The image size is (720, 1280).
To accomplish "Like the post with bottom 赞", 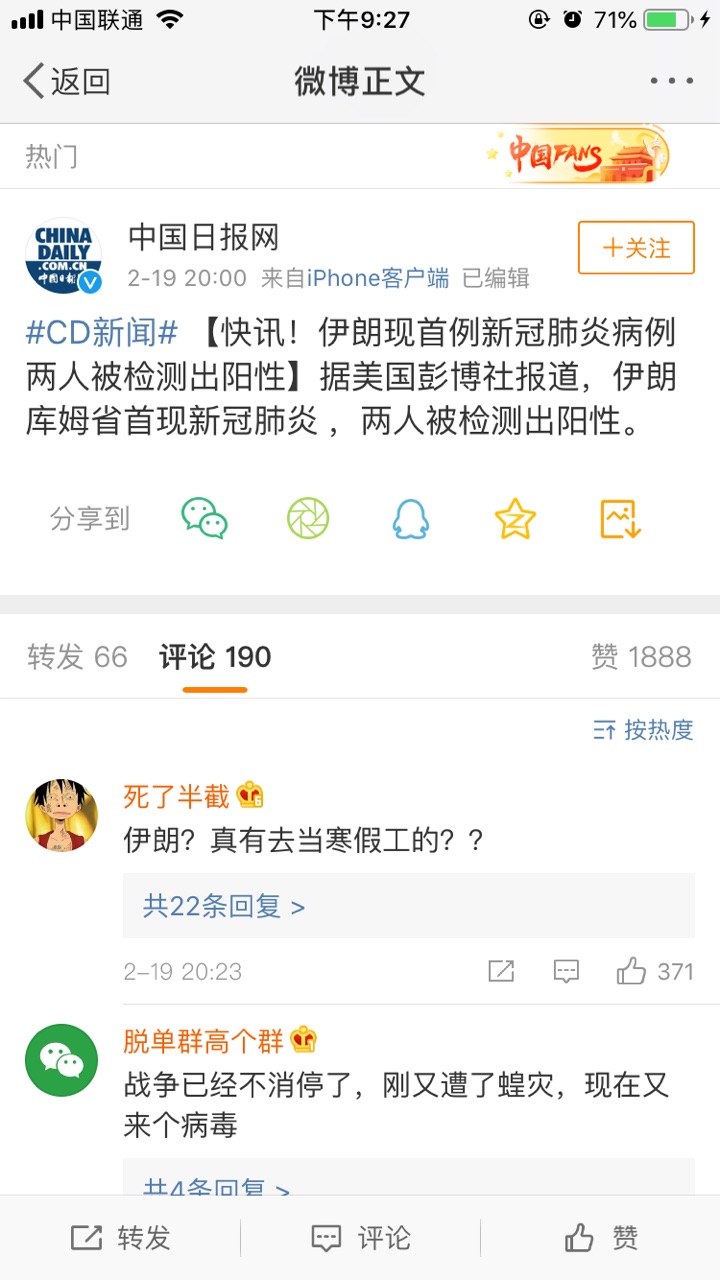I will [x=600, y=1238].
